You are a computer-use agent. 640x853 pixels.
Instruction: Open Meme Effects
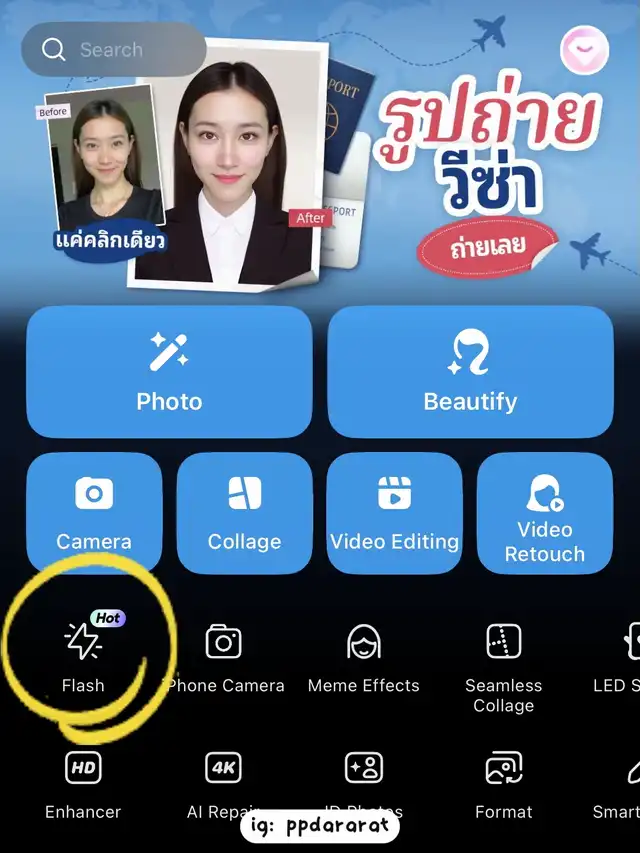pyautogui.click(x=364, y=655)
